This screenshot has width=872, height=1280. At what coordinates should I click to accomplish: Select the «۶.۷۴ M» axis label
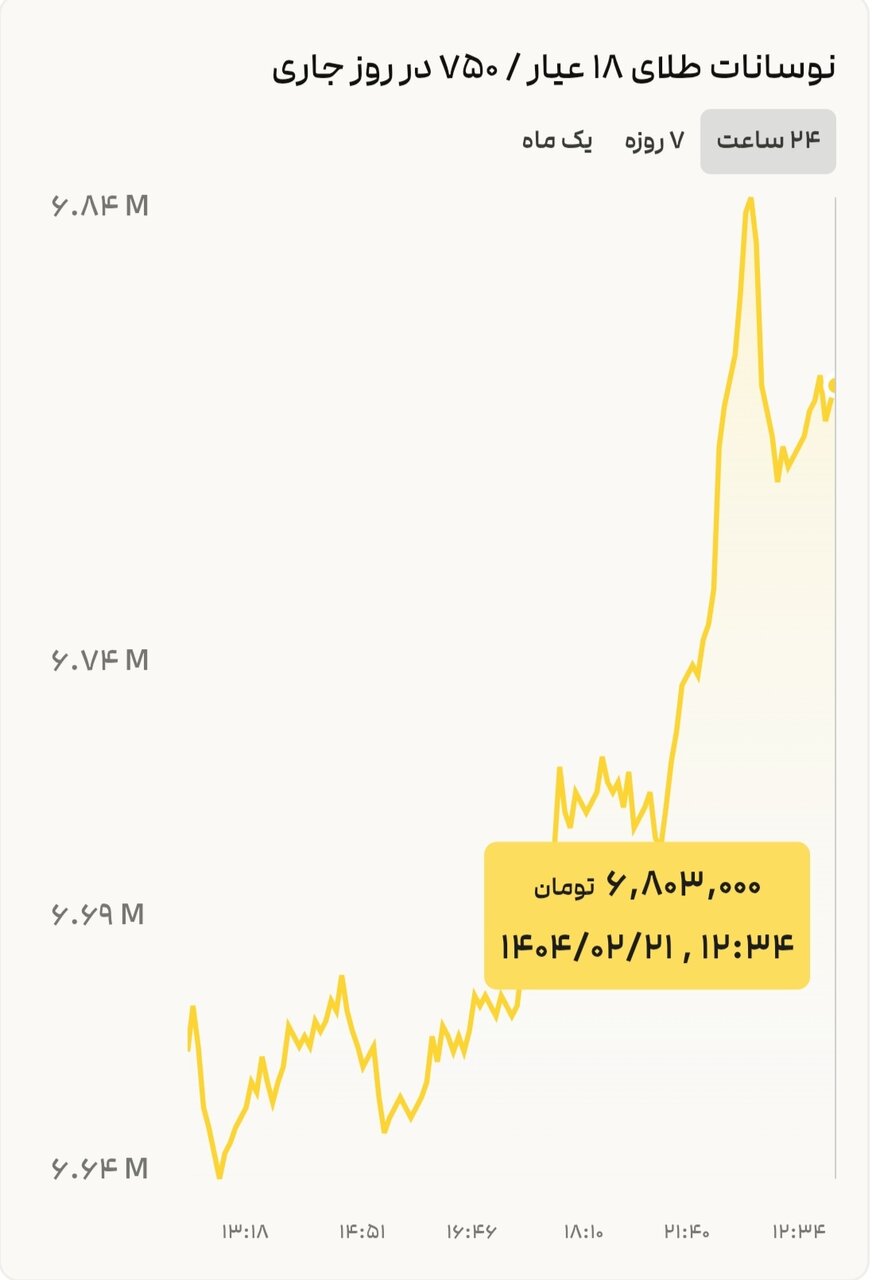[100, 659]
